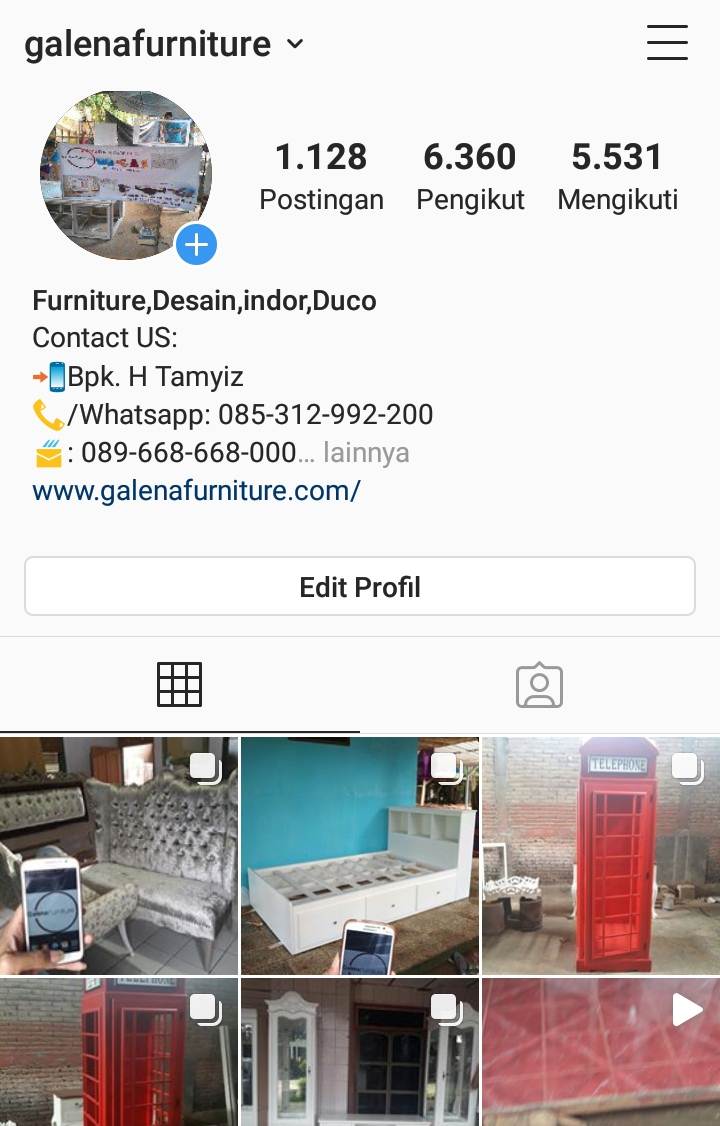This screenshot has width=720, height=1126.
Task: Add a story via profile picture plus
Action: 196,245
